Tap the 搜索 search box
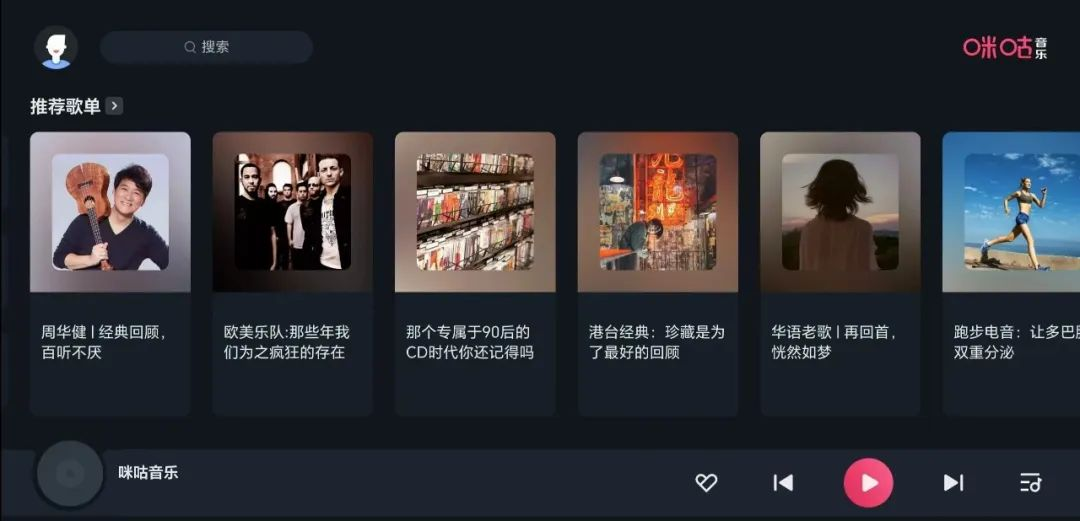The image size is (1080, 521). [x=206, y=47]
